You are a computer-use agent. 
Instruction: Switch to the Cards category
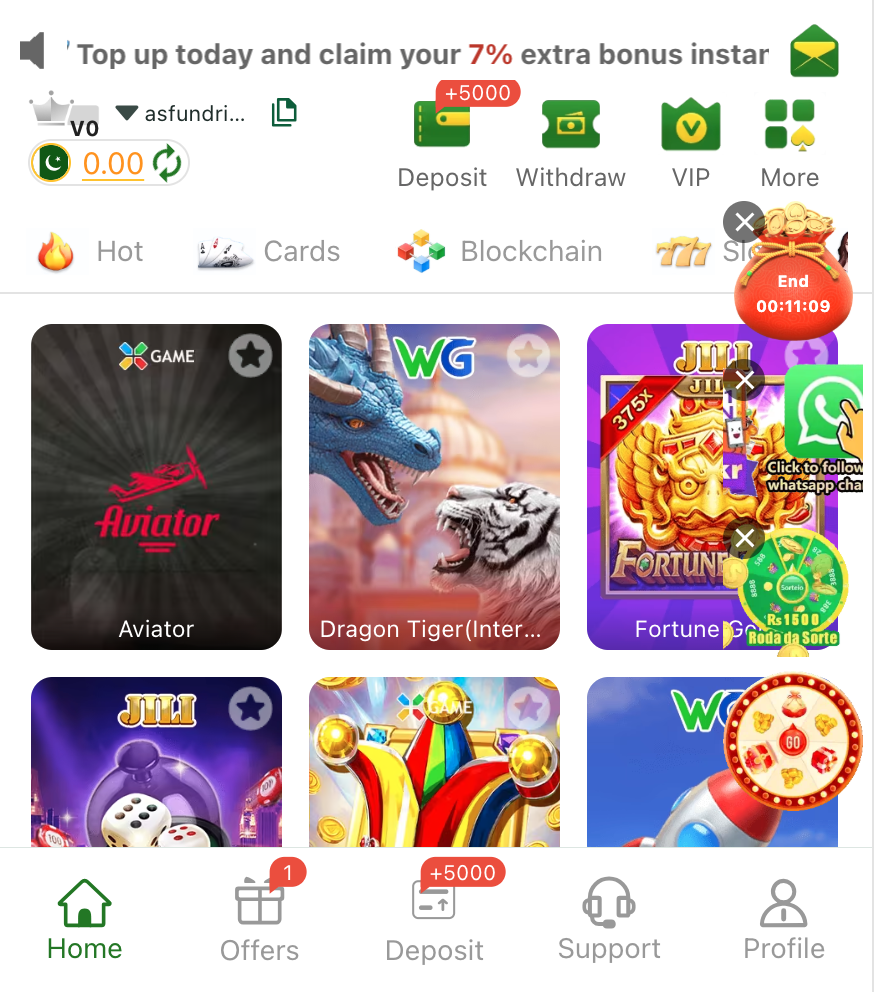[270, 252]
